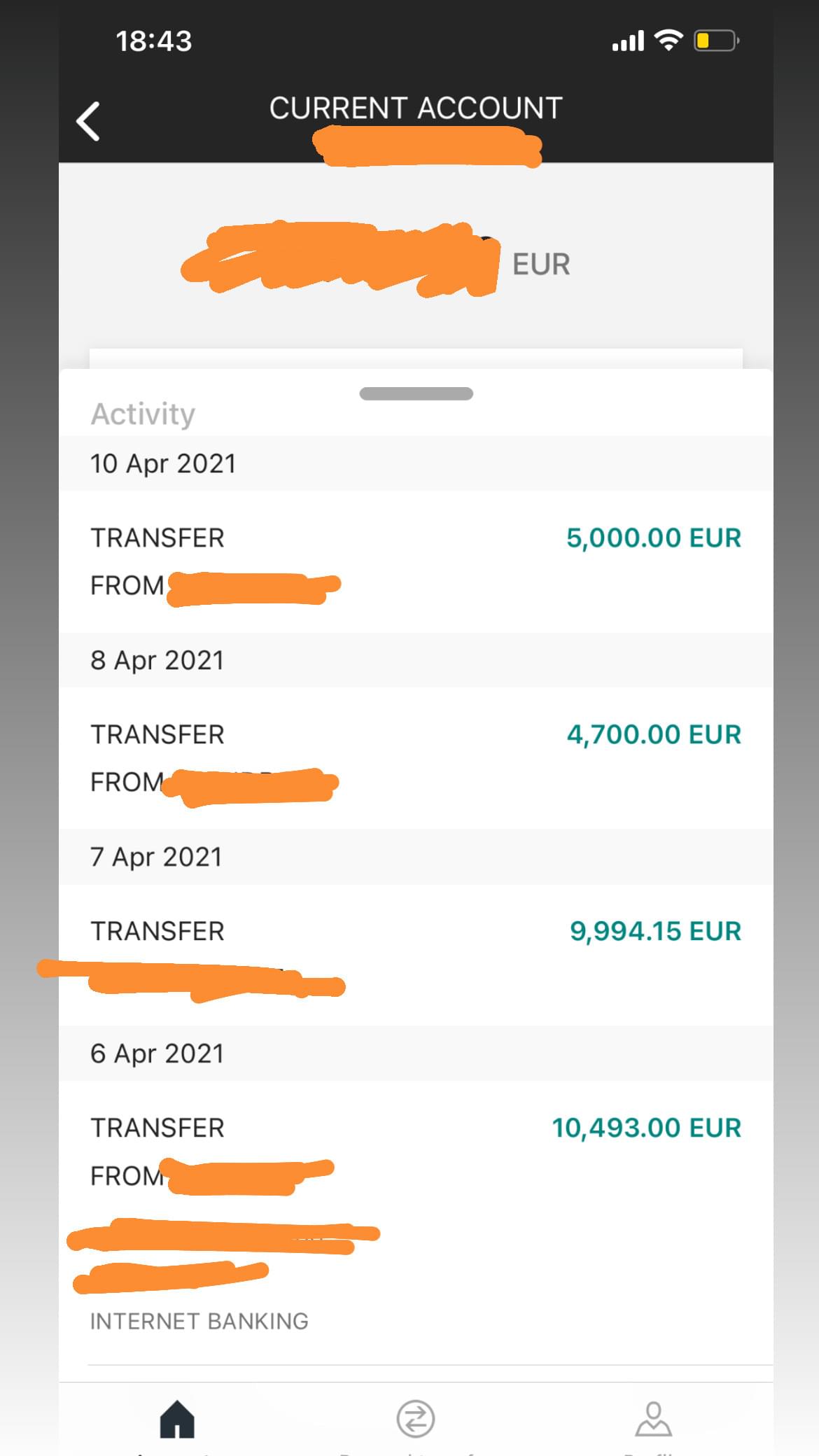Switch to the profile tab

tap(653, 1419)
